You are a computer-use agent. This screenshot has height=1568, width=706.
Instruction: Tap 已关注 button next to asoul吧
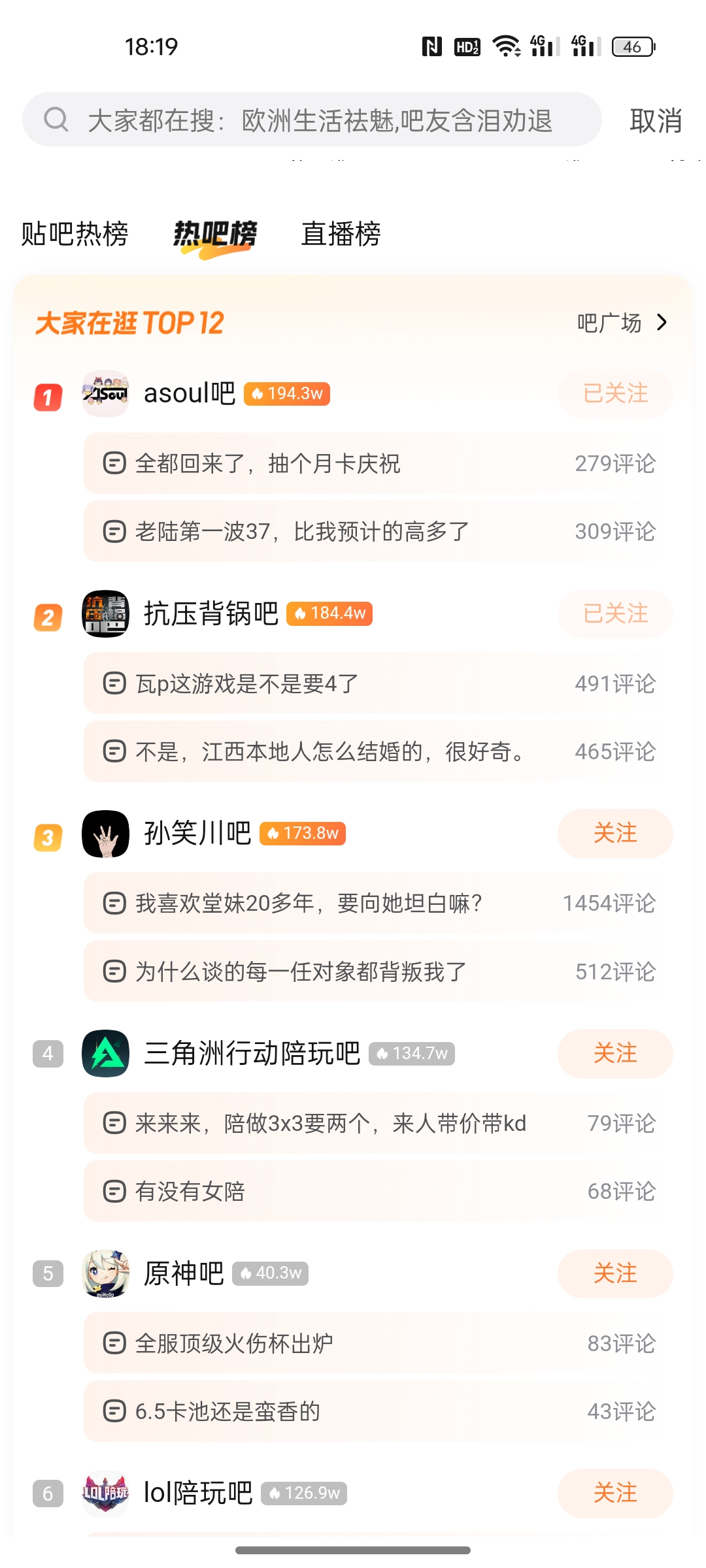(x=615, y=393)
